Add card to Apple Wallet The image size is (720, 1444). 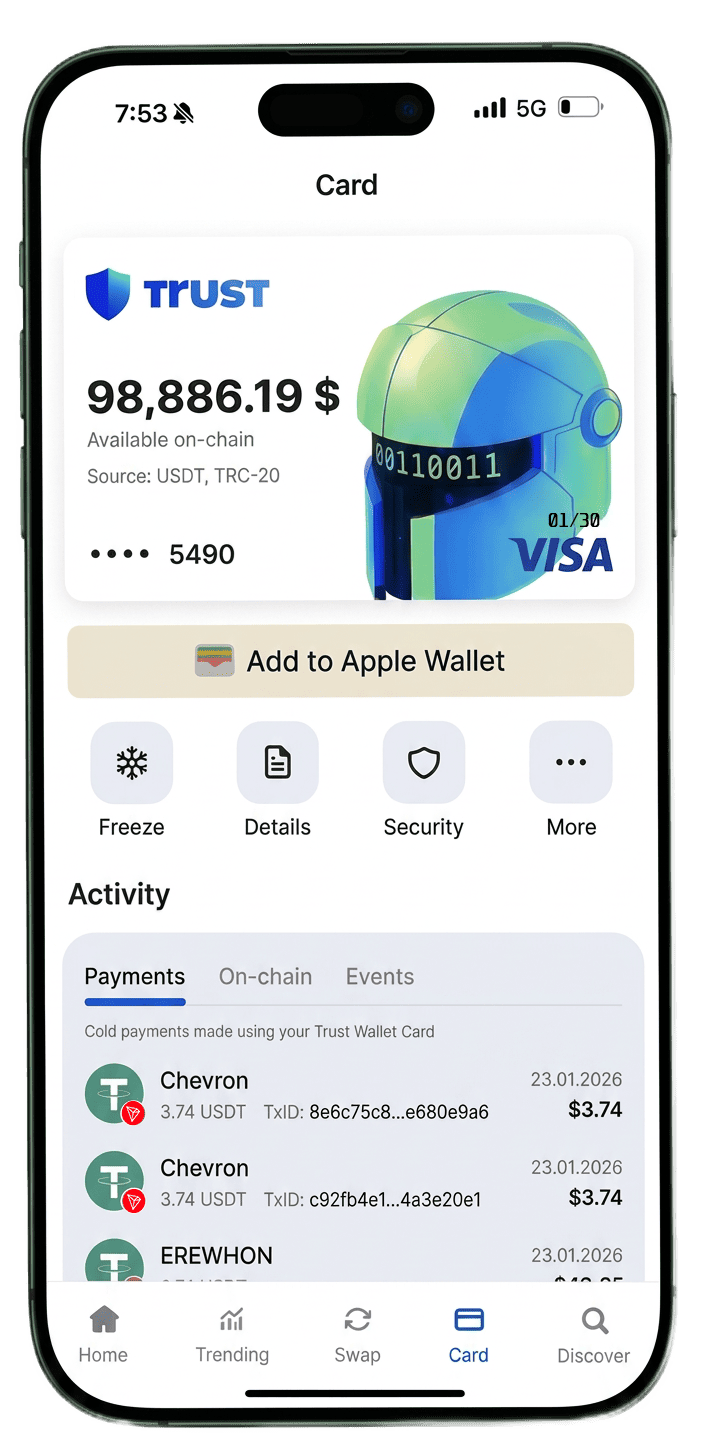pos(351,661)
